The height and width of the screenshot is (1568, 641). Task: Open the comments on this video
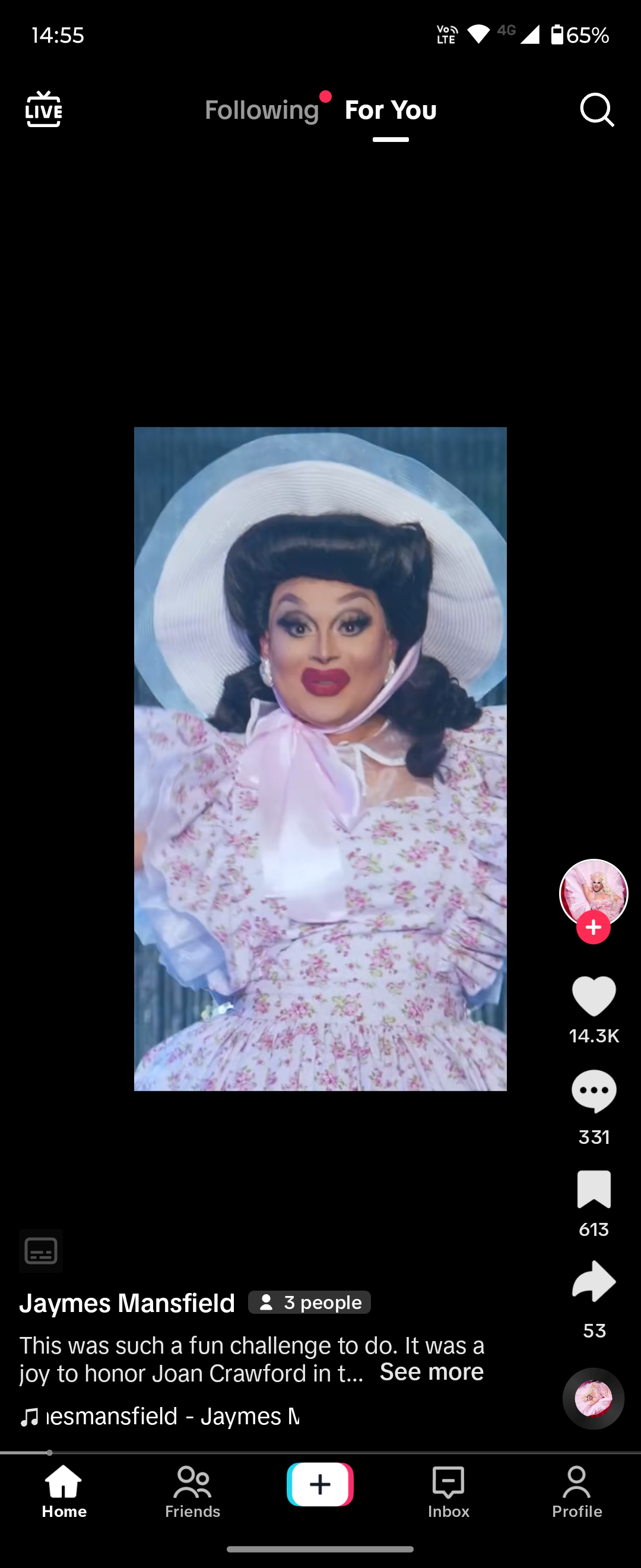tap(594, 1092)
